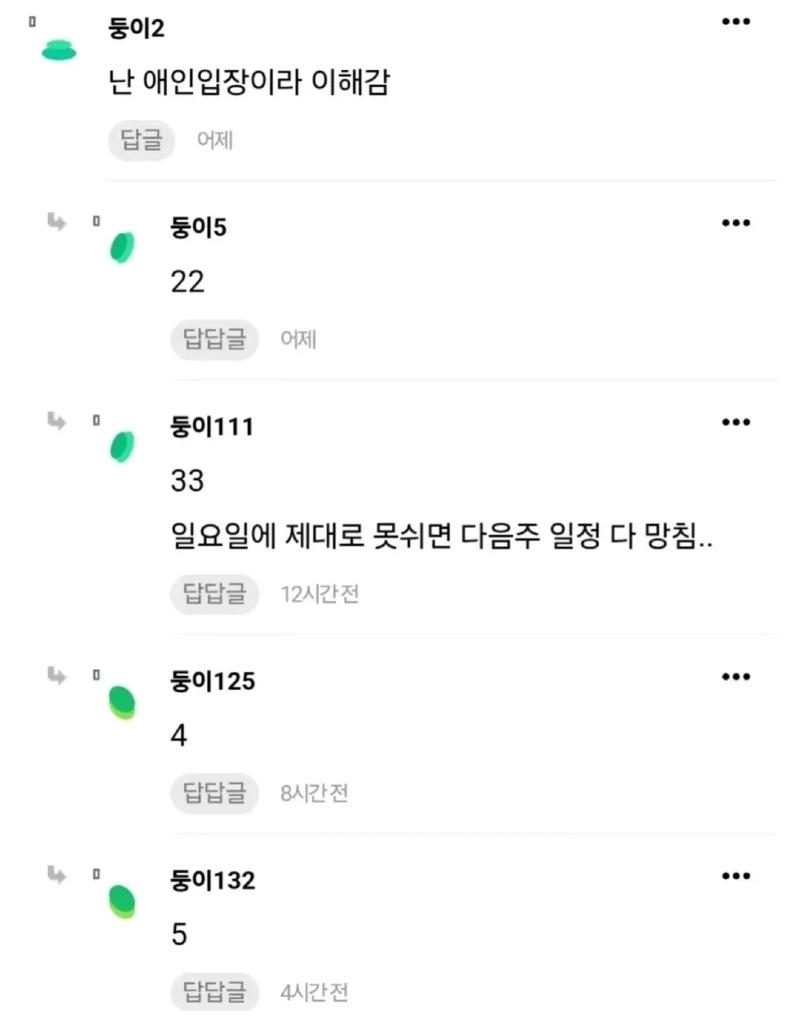Click the 답답글 button under 둥이5's reply
Screen dimensions: 800x1018
214,340
